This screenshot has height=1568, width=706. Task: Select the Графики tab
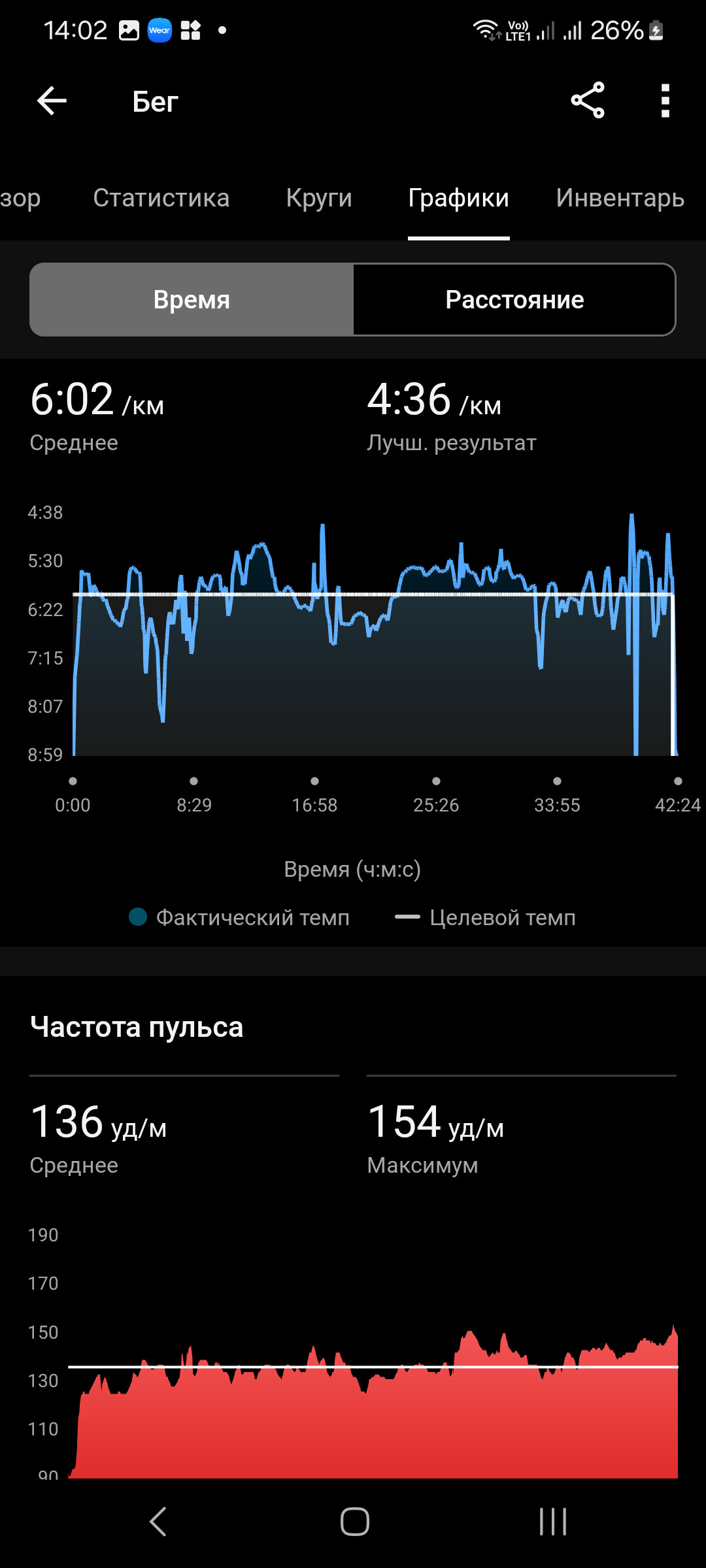pos(458,198)
